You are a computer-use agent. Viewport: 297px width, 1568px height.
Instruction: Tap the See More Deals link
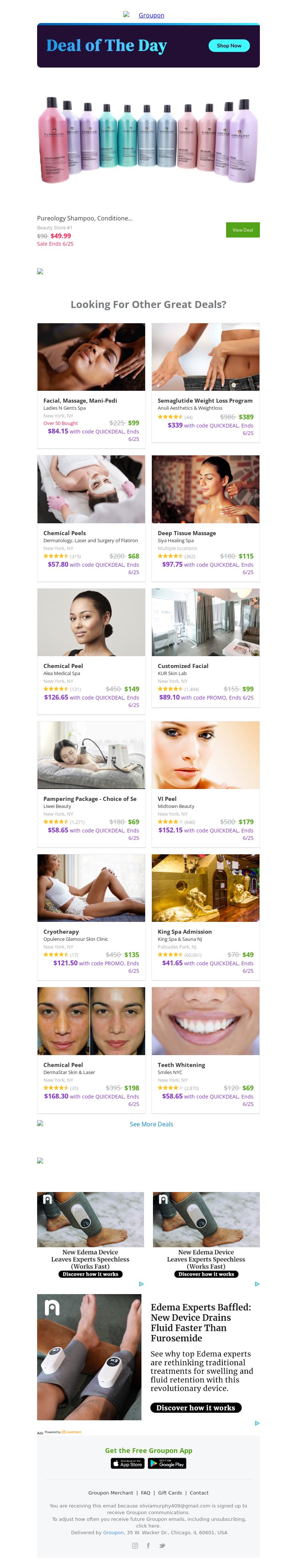point(151,1124)
